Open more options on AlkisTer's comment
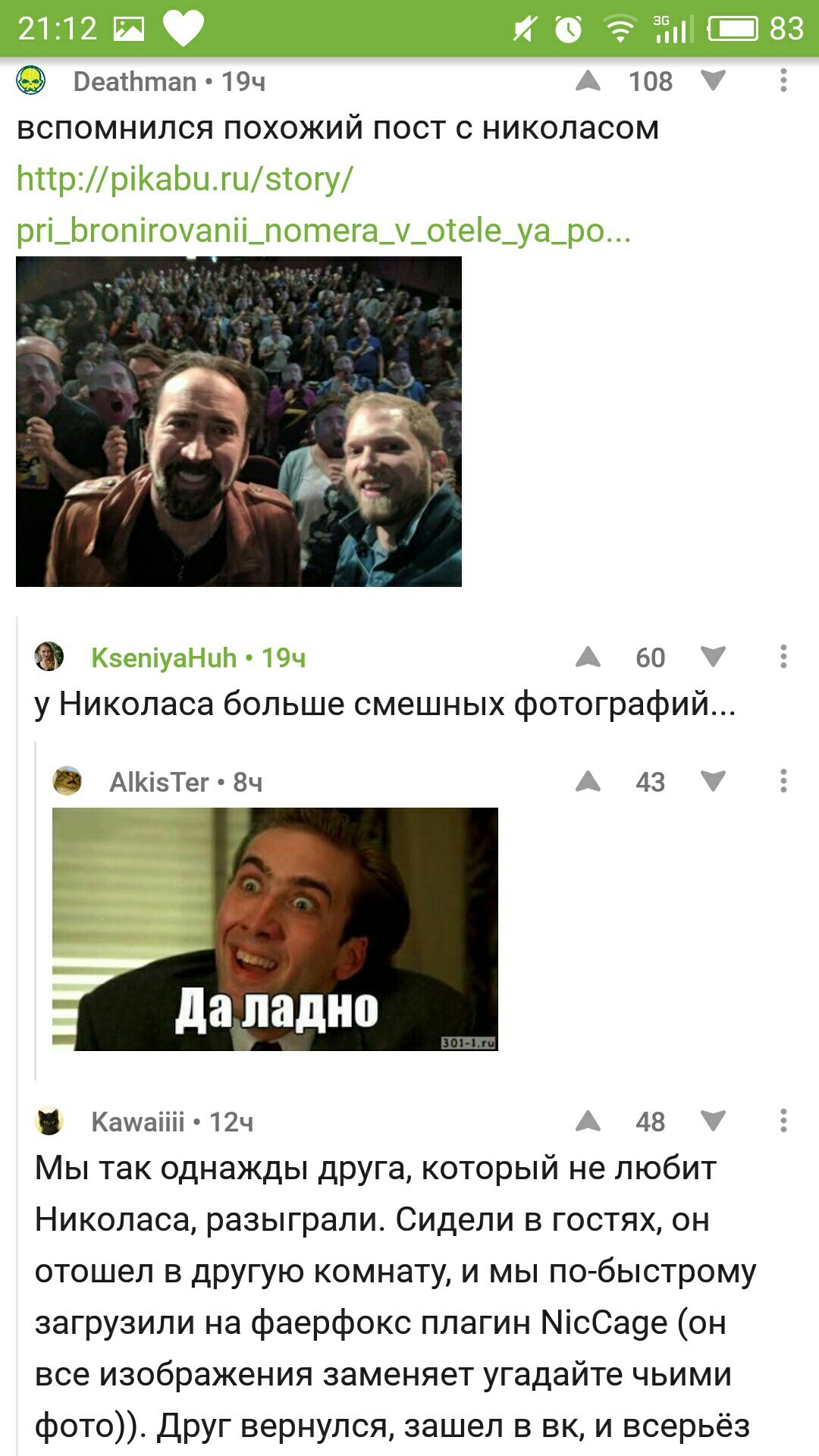Screen dimensions: 819x1456 coord(783,782)
